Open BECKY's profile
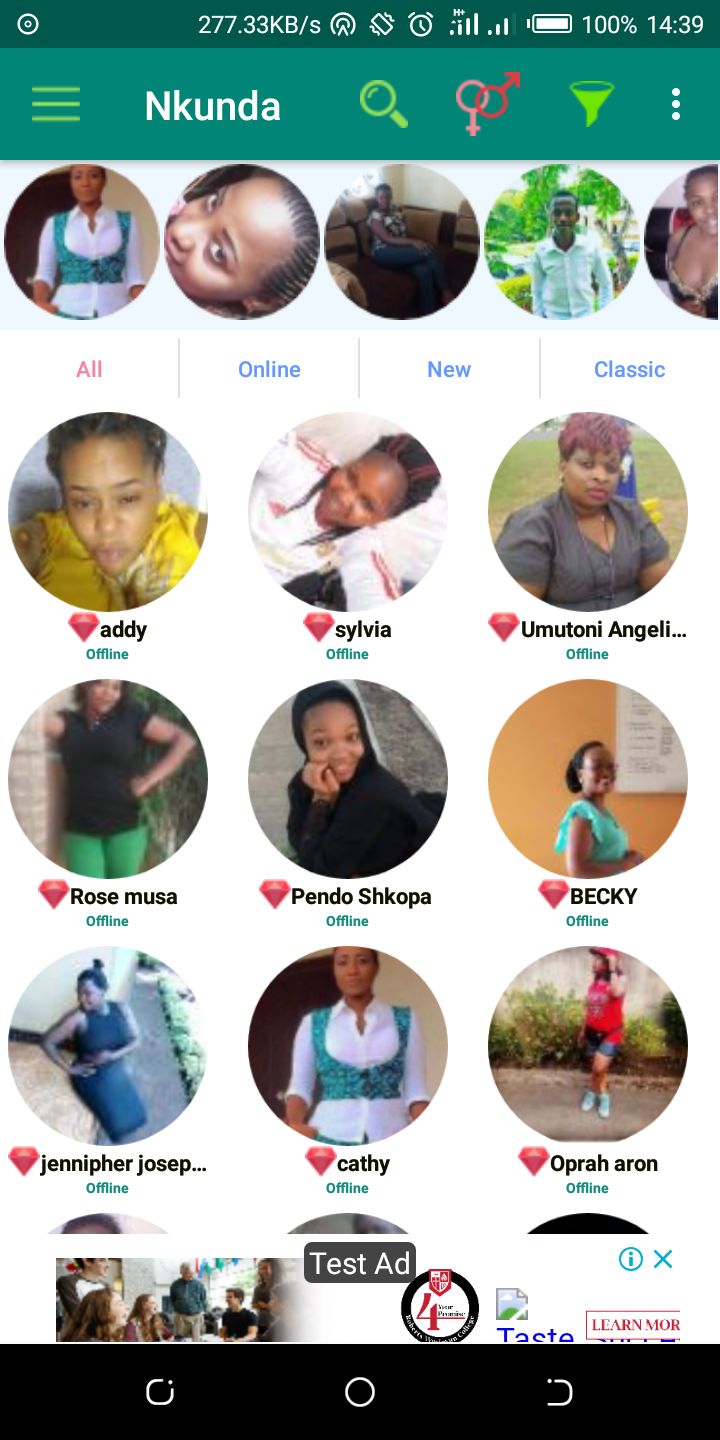Viewport: 720px width, 1440px height. point(588,779)
